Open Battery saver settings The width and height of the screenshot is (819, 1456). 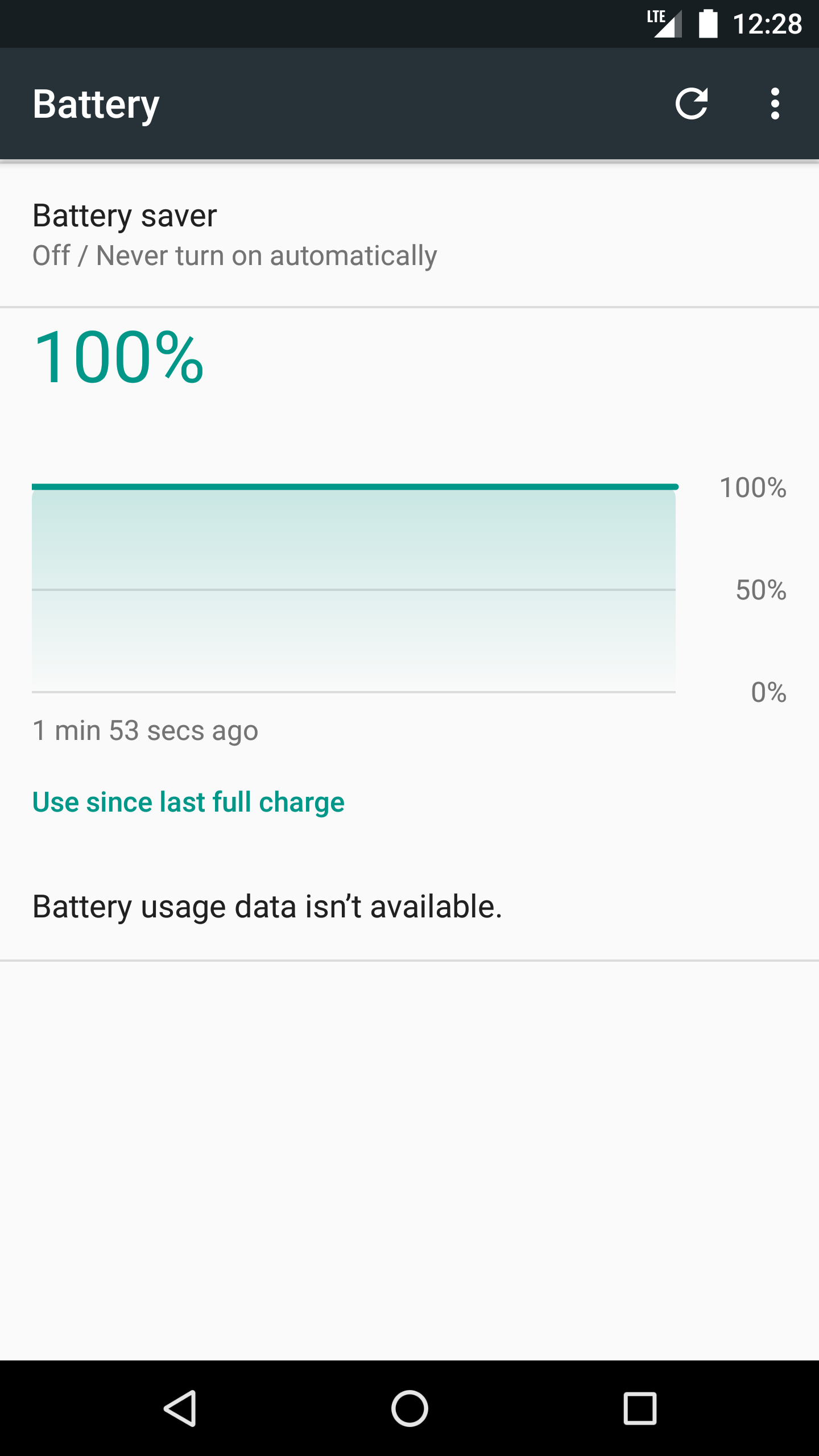click(409, 235)
